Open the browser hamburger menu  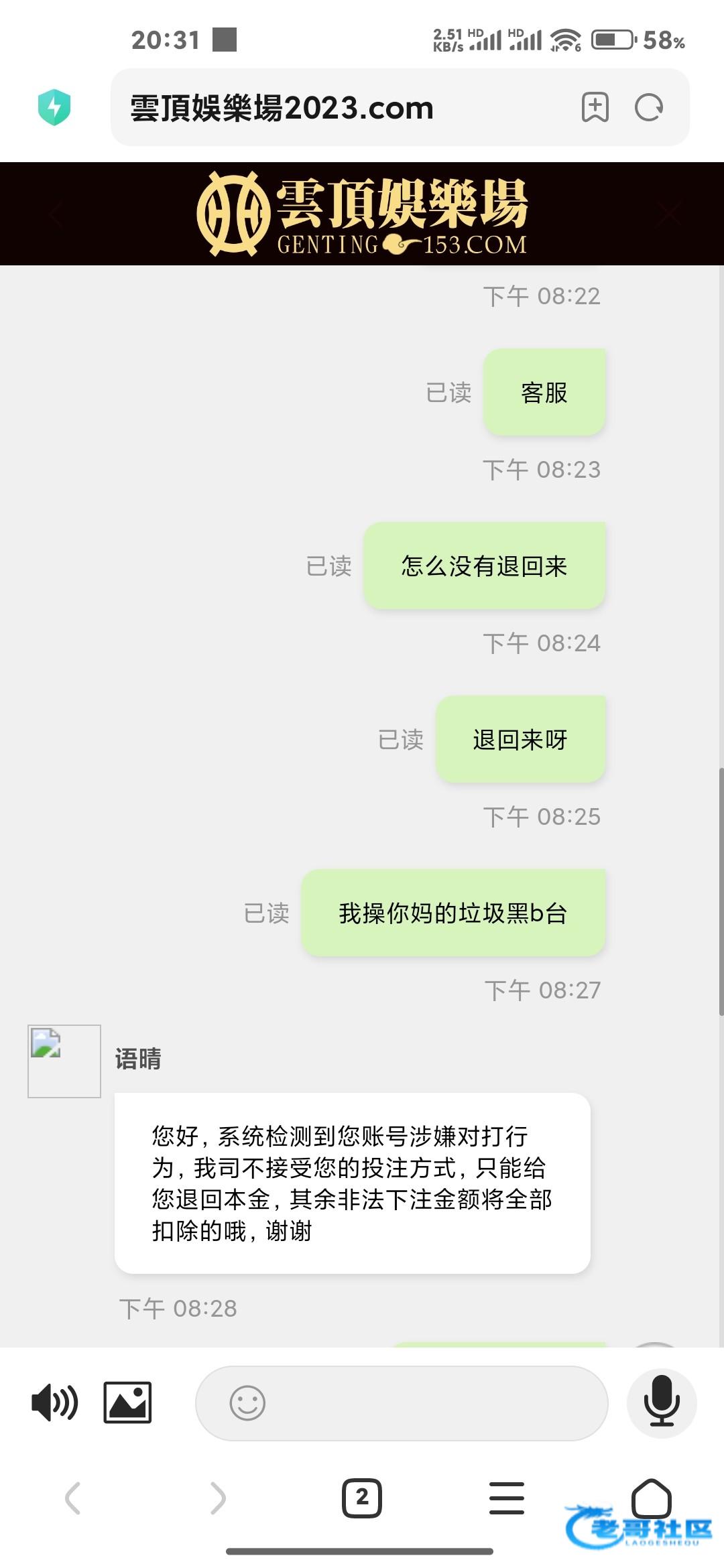pos(507,1498)
